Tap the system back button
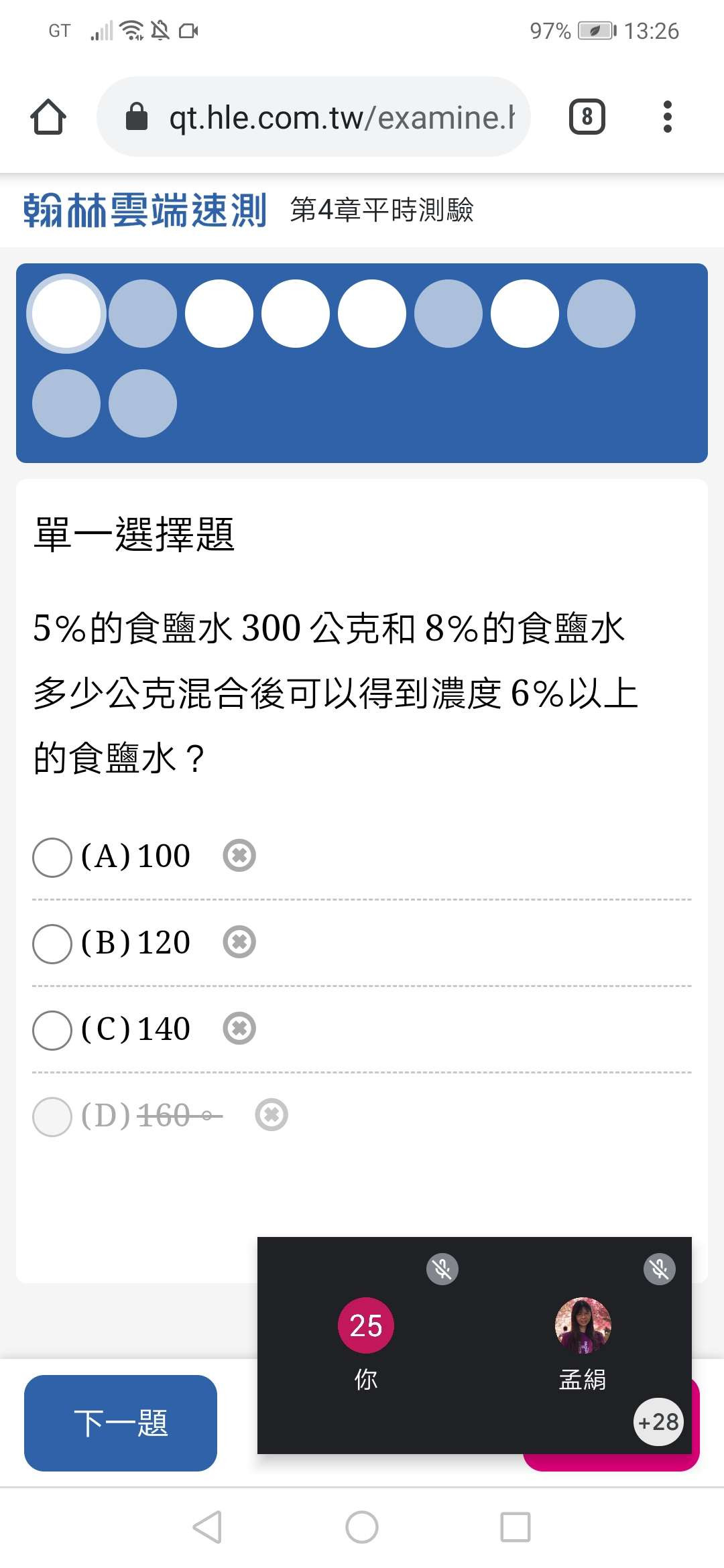The image size is (724, 1568). [x=207, y=1527]
